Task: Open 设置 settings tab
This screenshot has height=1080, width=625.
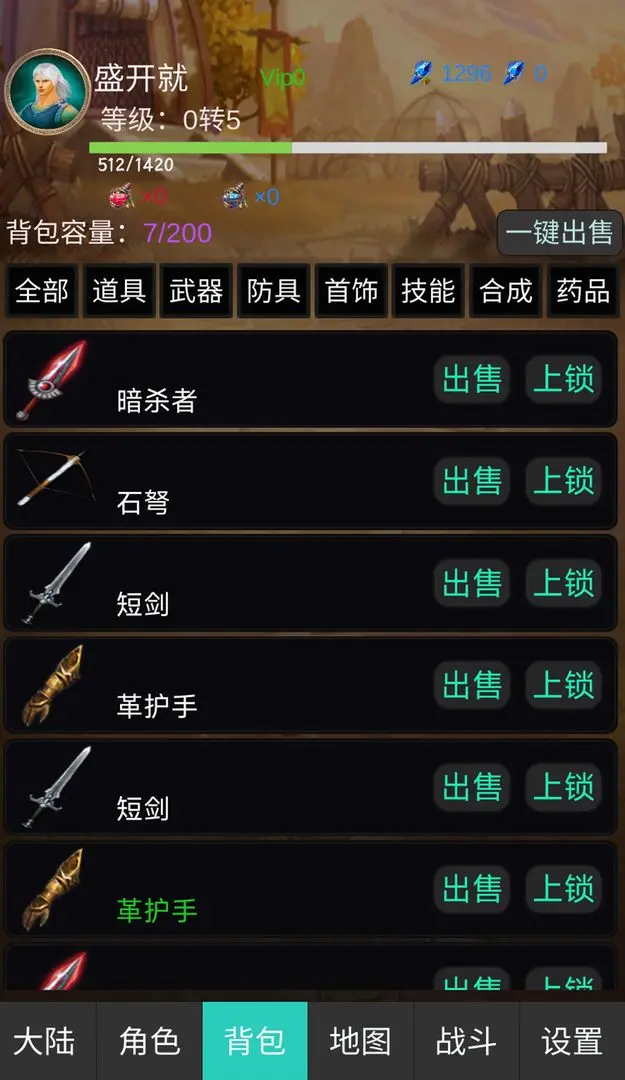Action: point(572,1041)
